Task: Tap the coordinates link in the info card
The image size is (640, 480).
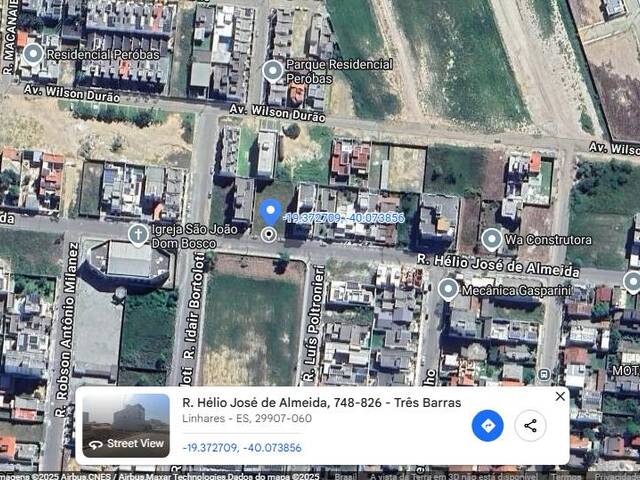Action: pos(241,448)
